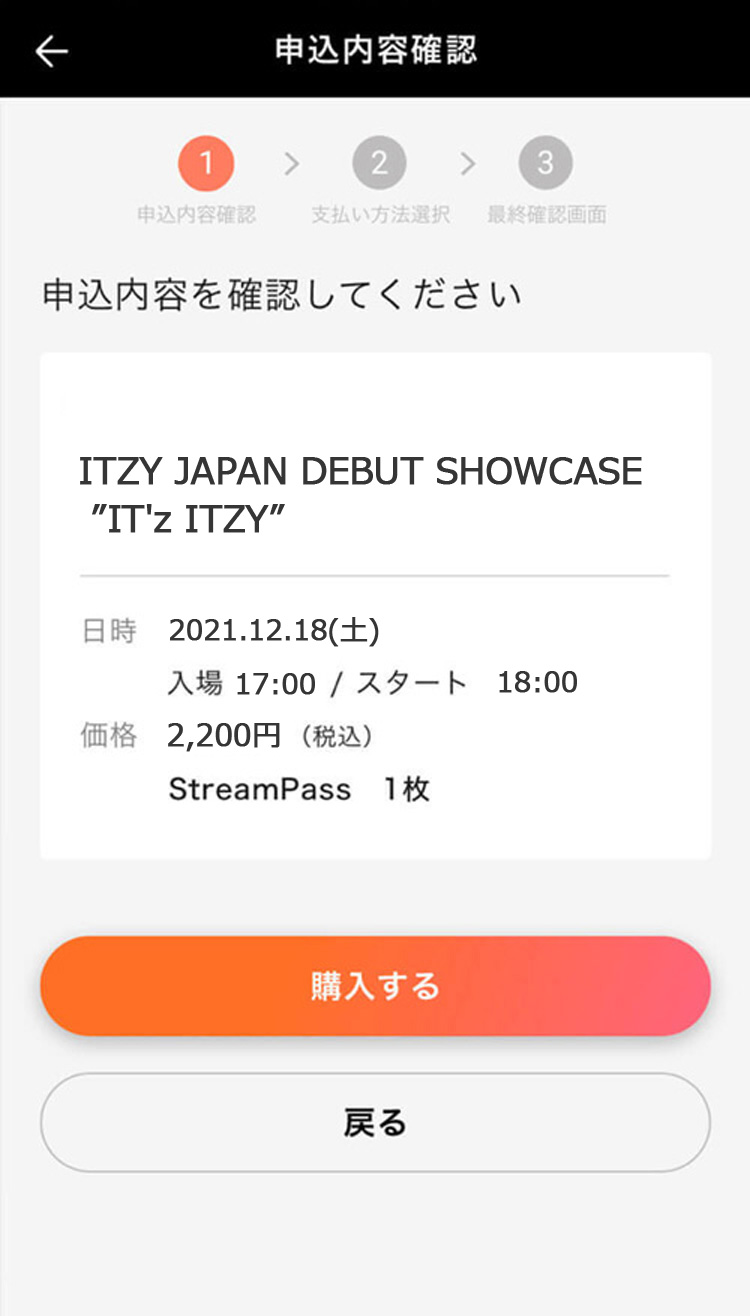Tap the 購入する purchase button

(x=375, y=986)
